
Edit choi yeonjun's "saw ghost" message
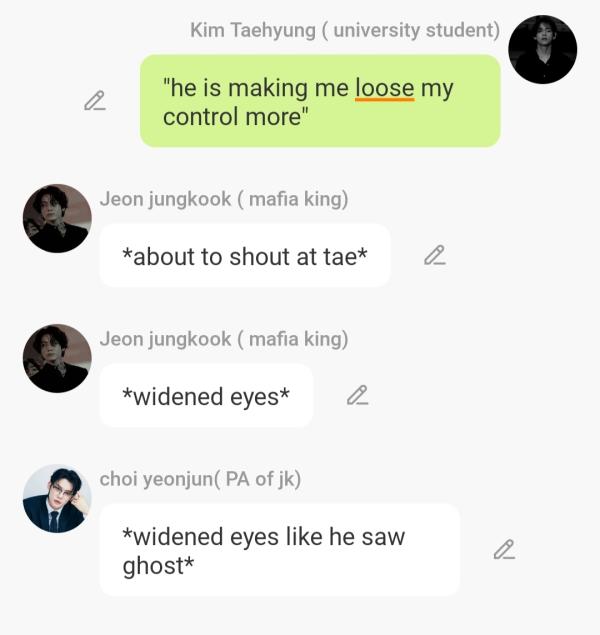coord(504,550)
